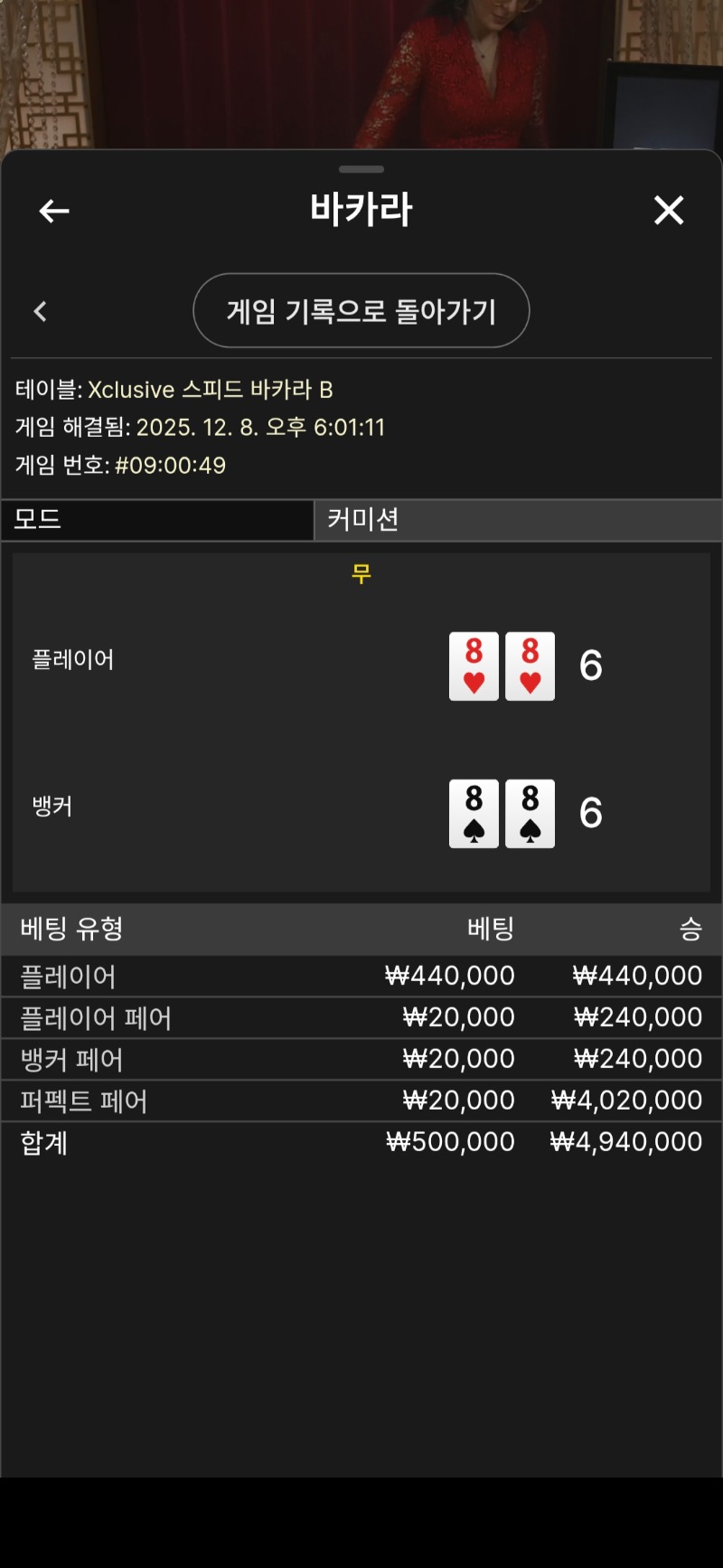Screen dimensions: 723x1568
Task: Tap the left chevron for the previous game
Action: point(40,312)
